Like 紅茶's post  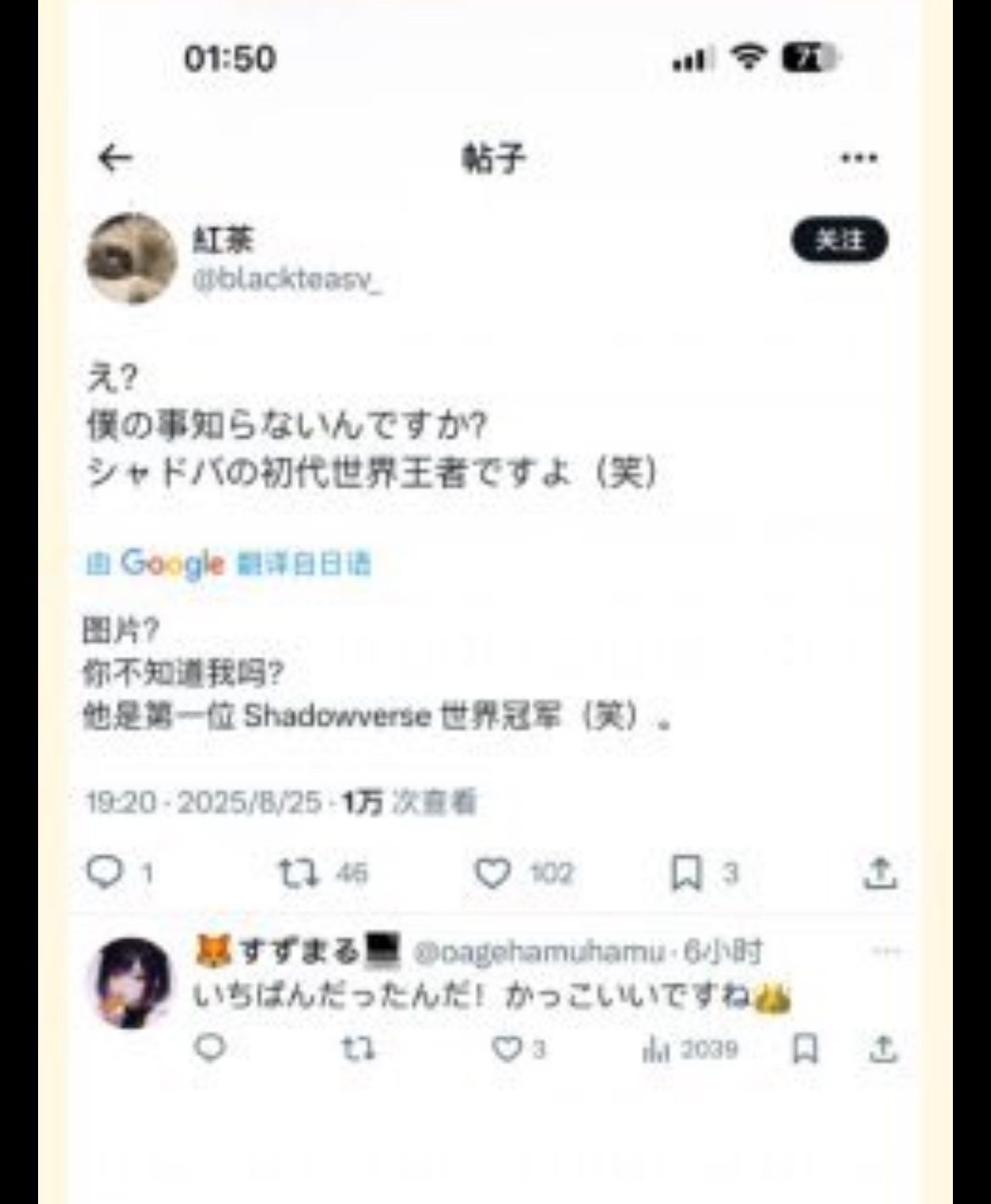tap(492, 873)
